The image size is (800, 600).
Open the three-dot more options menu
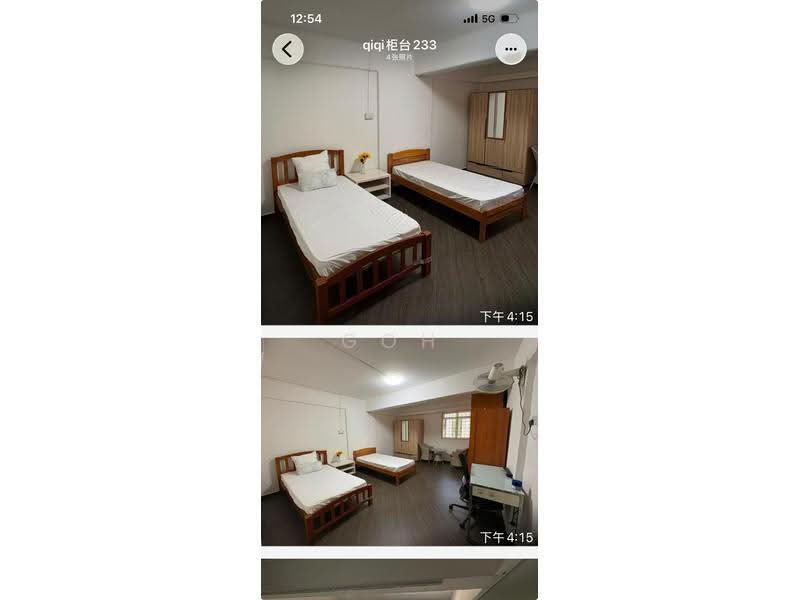pos(511,49)
